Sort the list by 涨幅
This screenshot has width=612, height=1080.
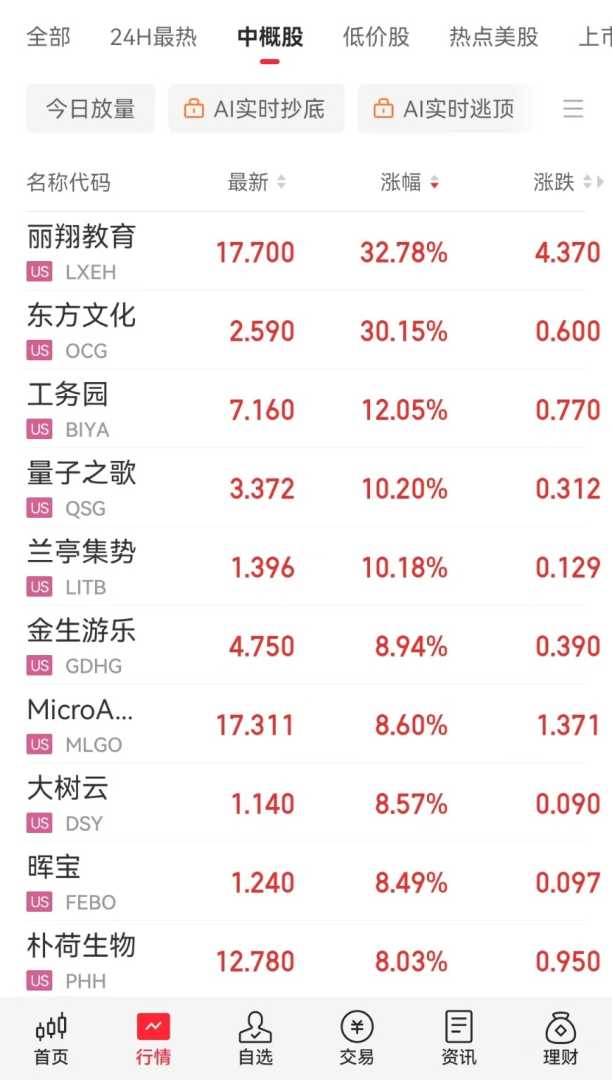pos(410,182)
